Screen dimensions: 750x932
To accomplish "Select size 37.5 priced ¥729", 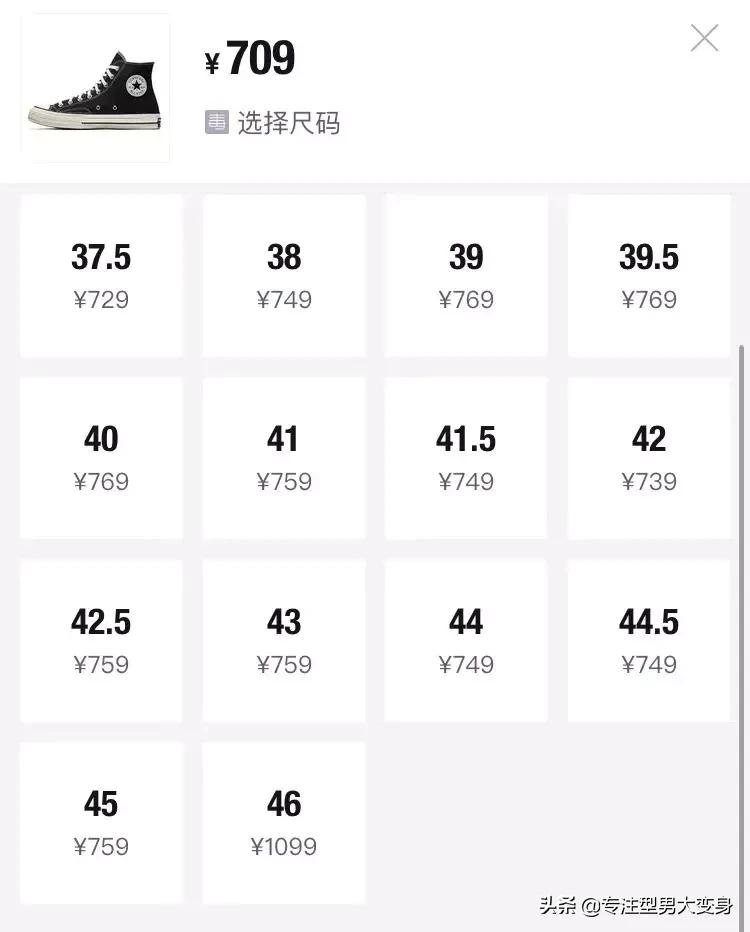I will (x=101, y=276).
